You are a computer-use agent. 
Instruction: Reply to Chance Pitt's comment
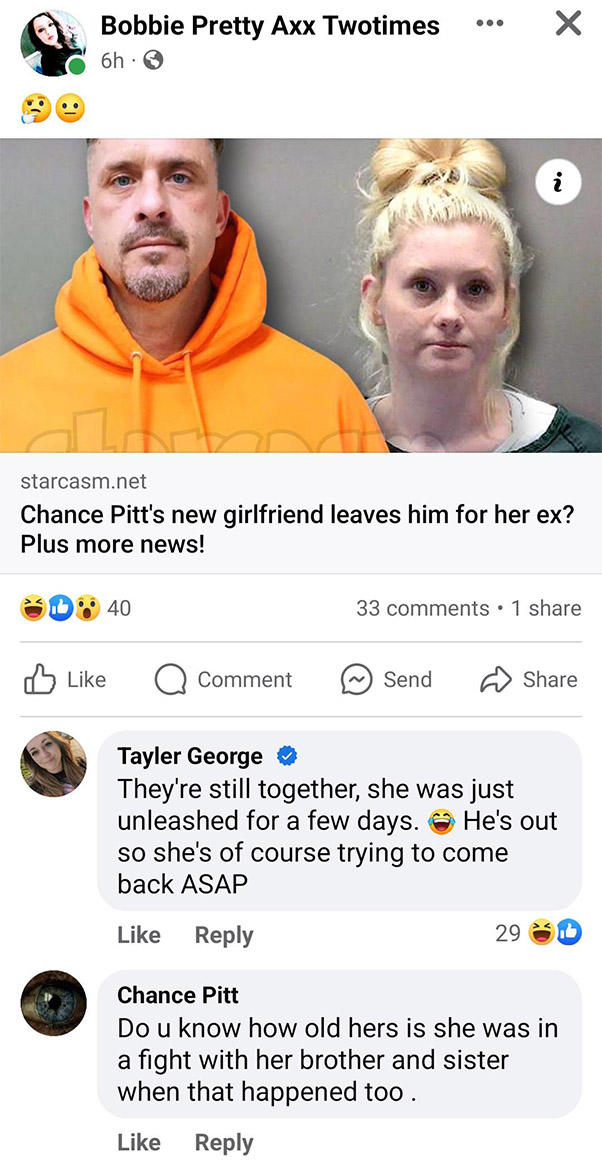(224, 1142)
